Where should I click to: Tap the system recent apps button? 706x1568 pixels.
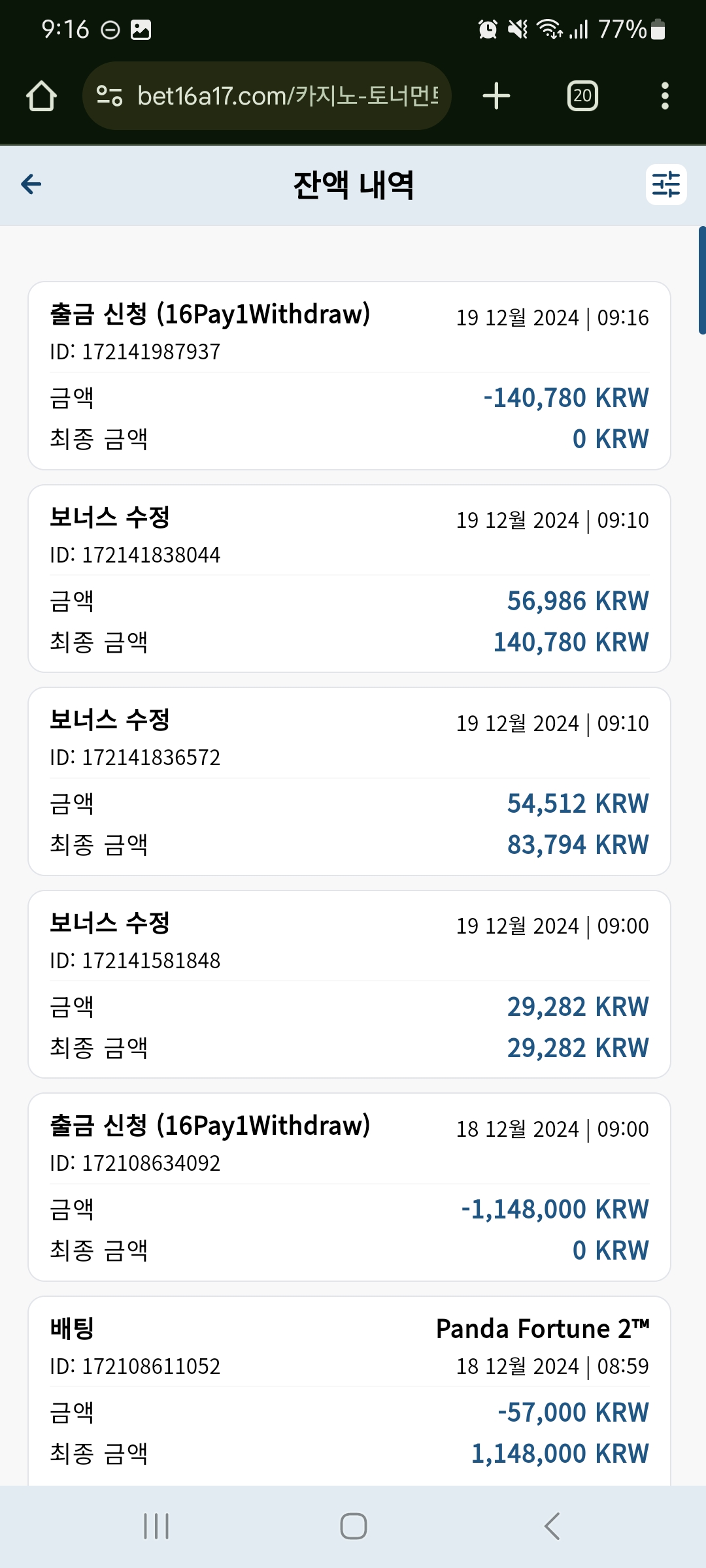point(156,1526)
